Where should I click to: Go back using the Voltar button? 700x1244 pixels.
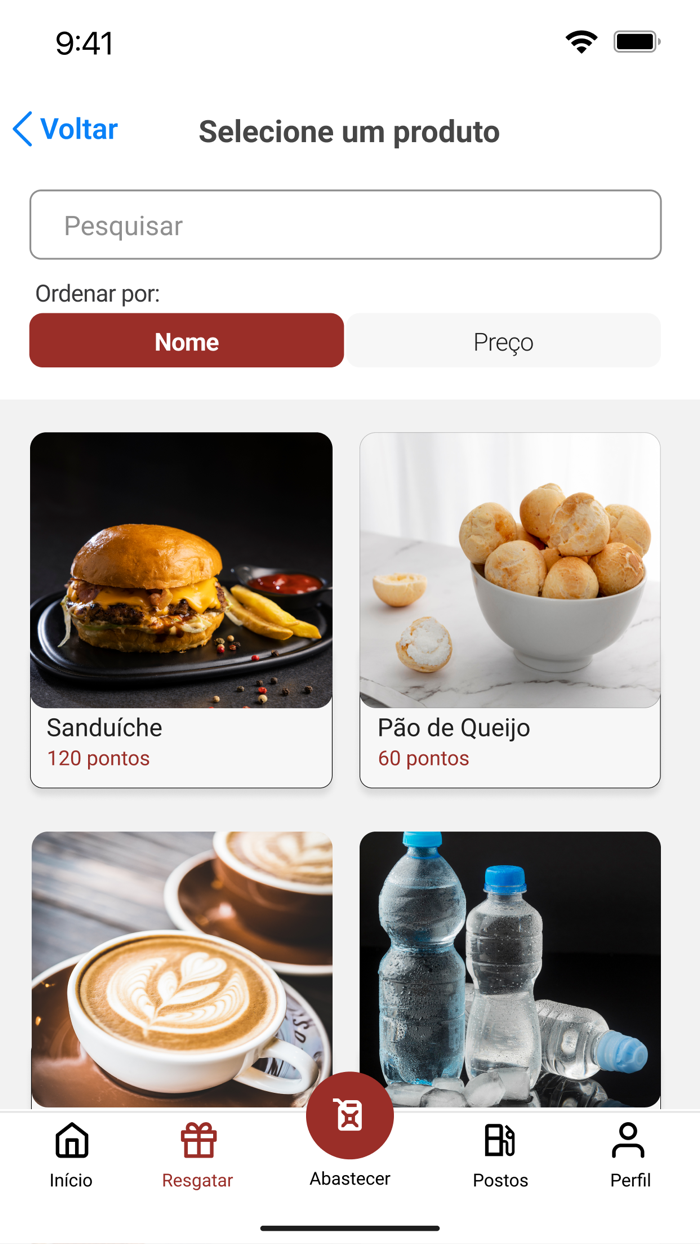click(x=66, y=130)
